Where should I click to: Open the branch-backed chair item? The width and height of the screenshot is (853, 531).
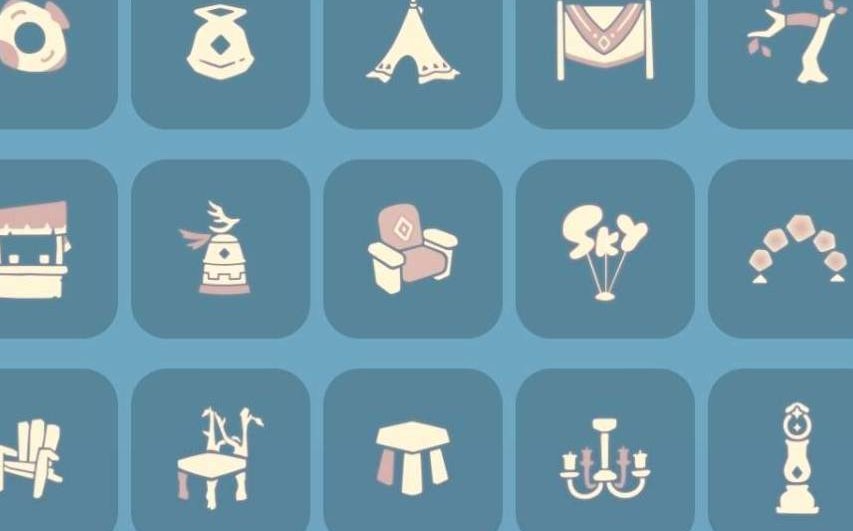[x=220, y=455]
